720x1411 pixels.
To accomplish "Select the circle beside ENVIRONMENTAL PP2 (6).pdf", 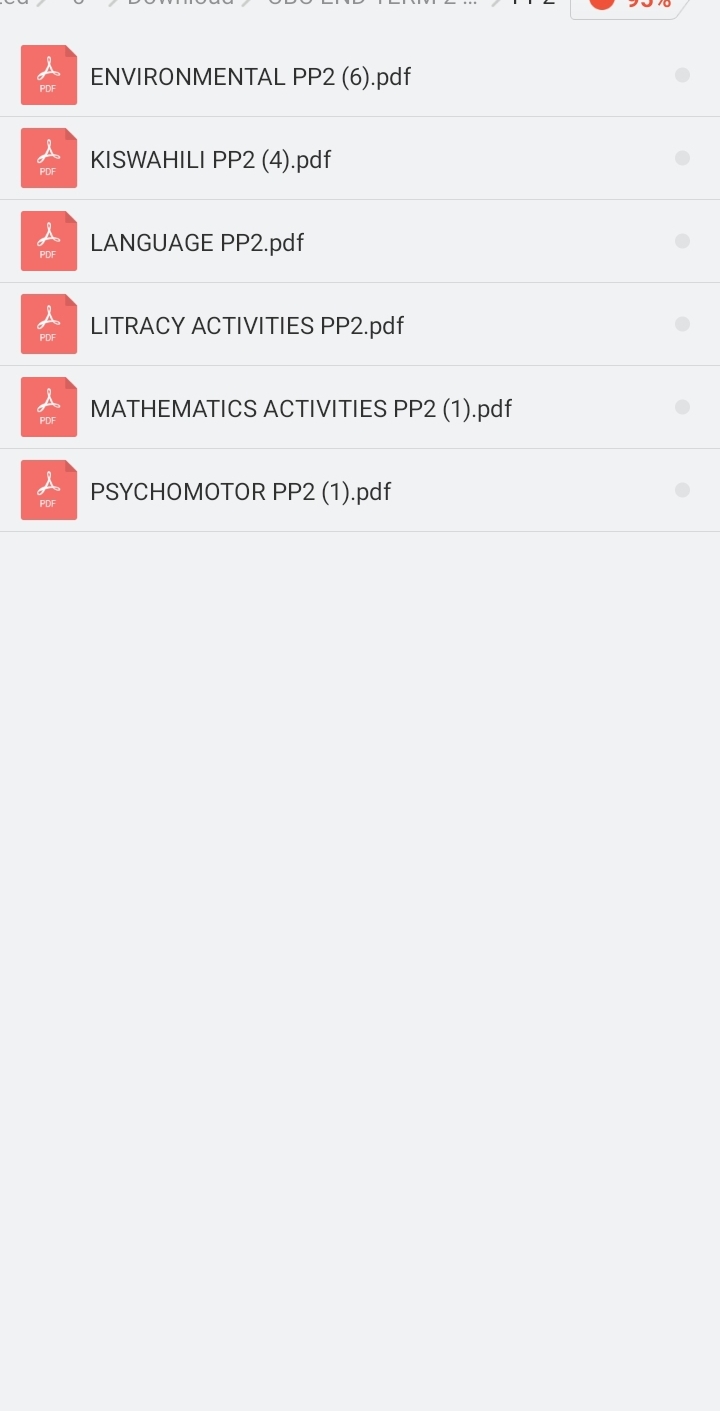I will coord(683,75).
